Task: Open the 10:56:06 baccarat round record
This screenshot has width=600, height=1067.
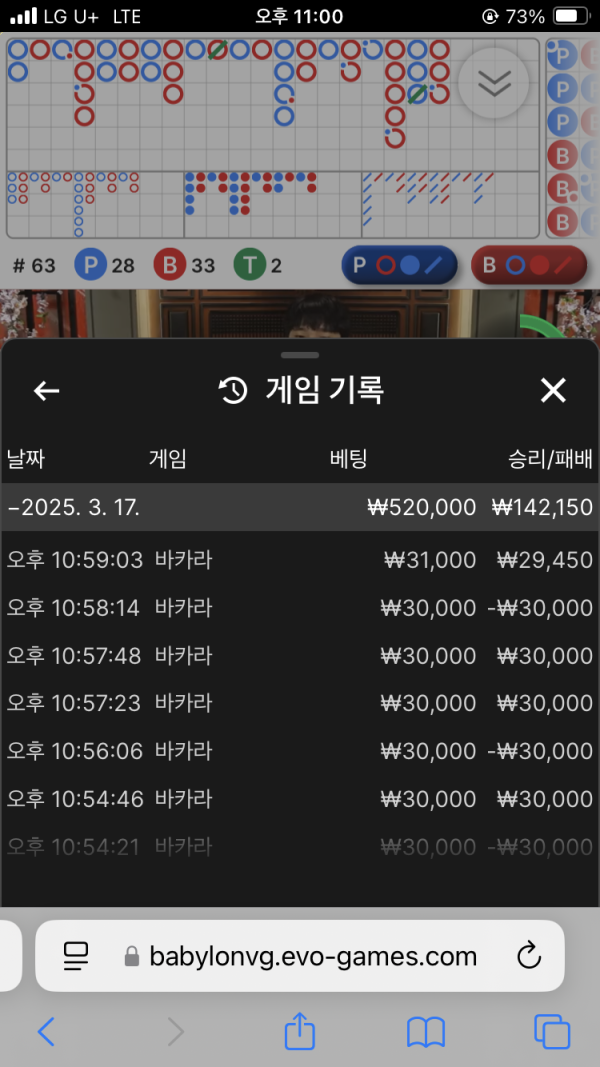Action: click(300, 751)
